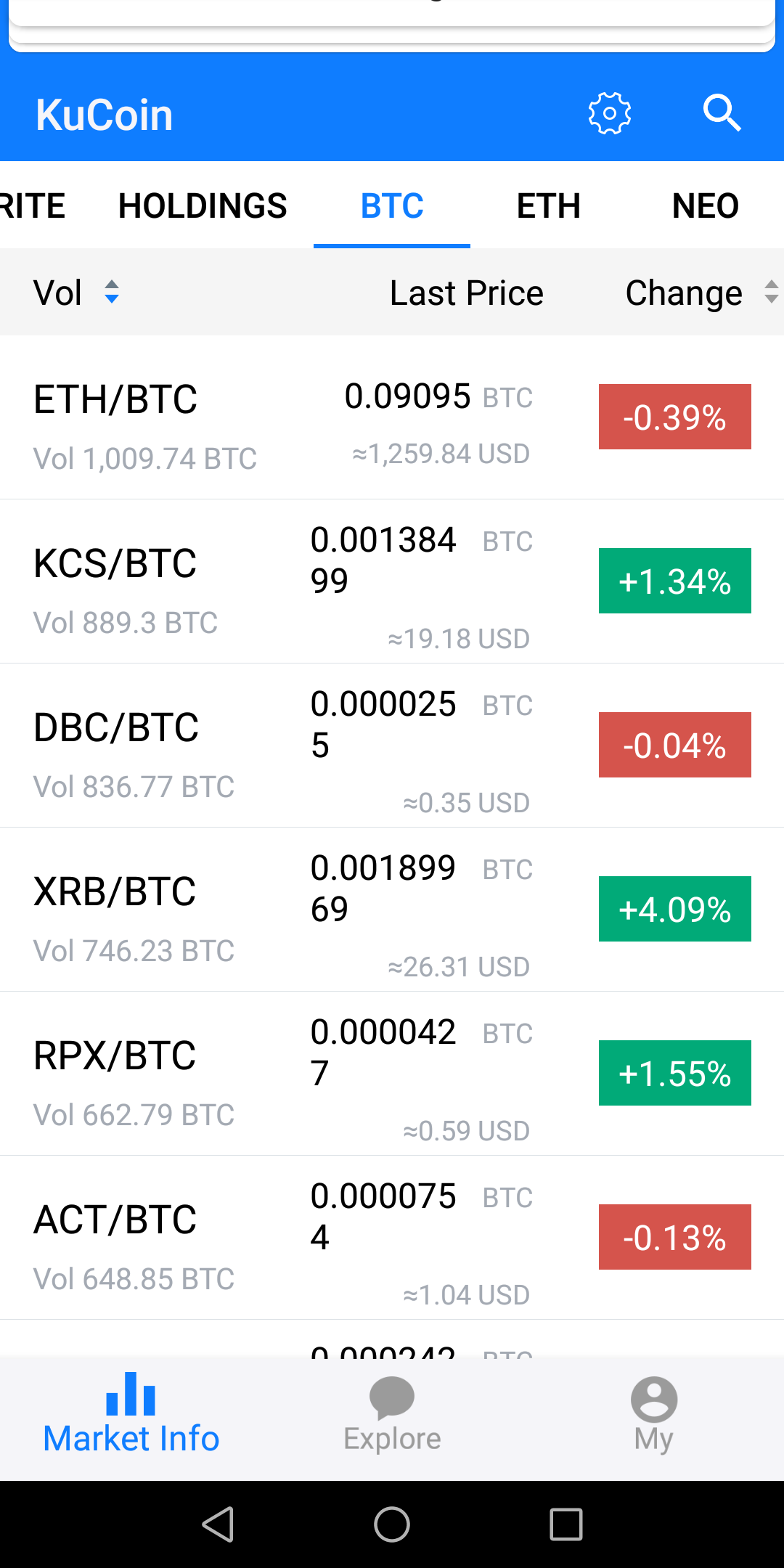This screenshot has height=1568, width=784.
Task: Sort the list by Vol
Action: [76, 293]
